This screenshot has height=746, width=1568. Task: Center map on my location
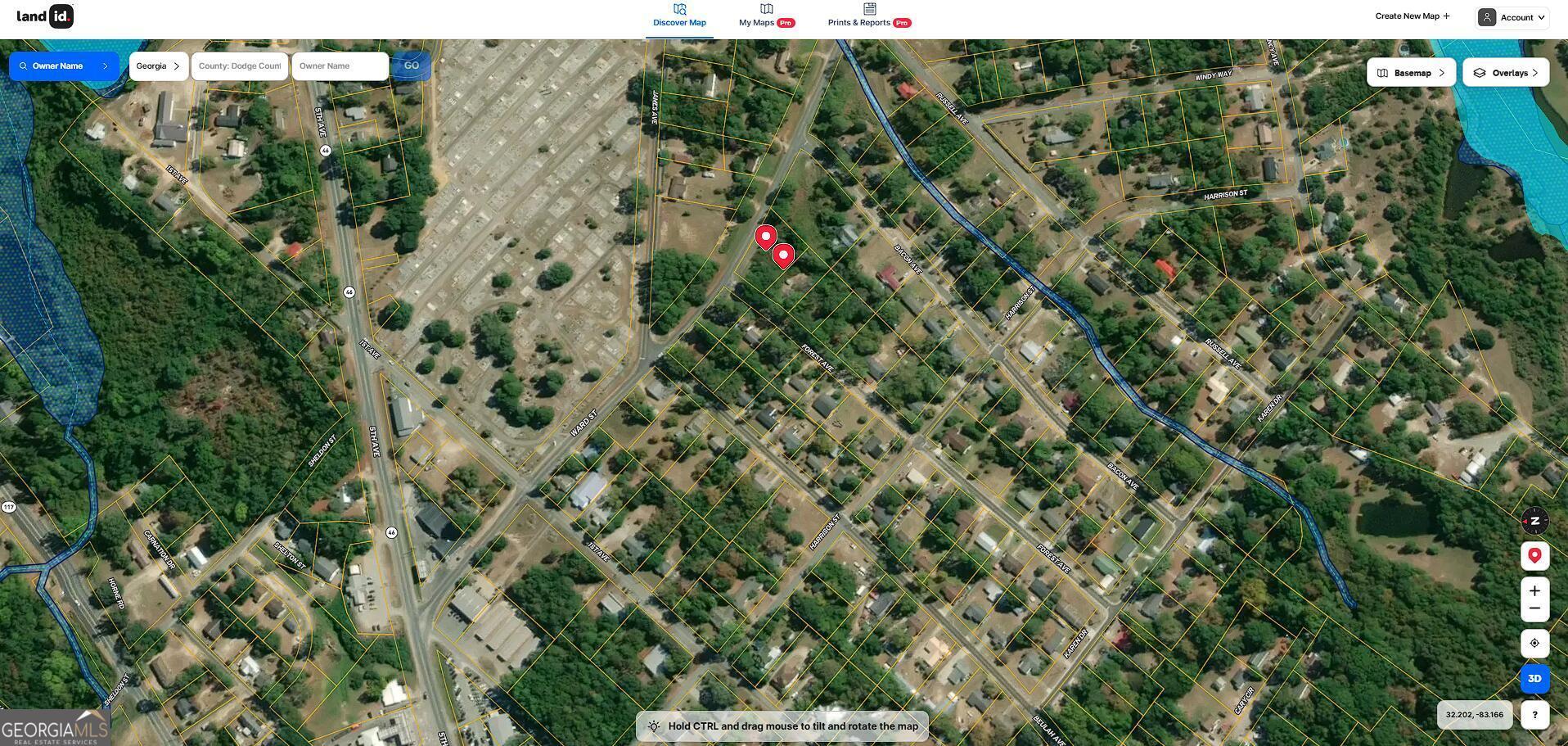(x=1534, y=644)
